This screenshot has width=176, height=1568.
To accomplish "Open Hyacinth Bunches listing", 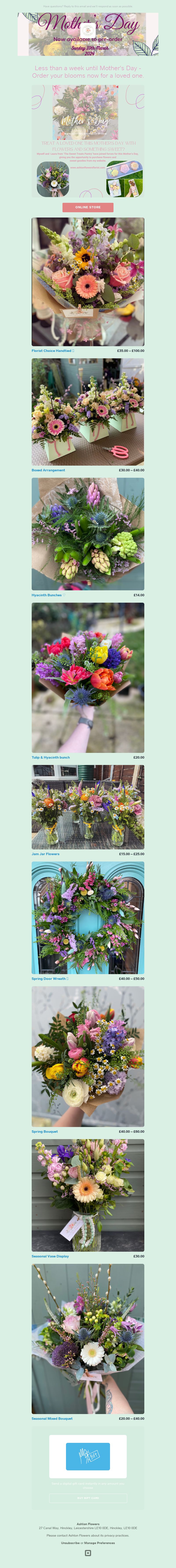I will point(46,595).
